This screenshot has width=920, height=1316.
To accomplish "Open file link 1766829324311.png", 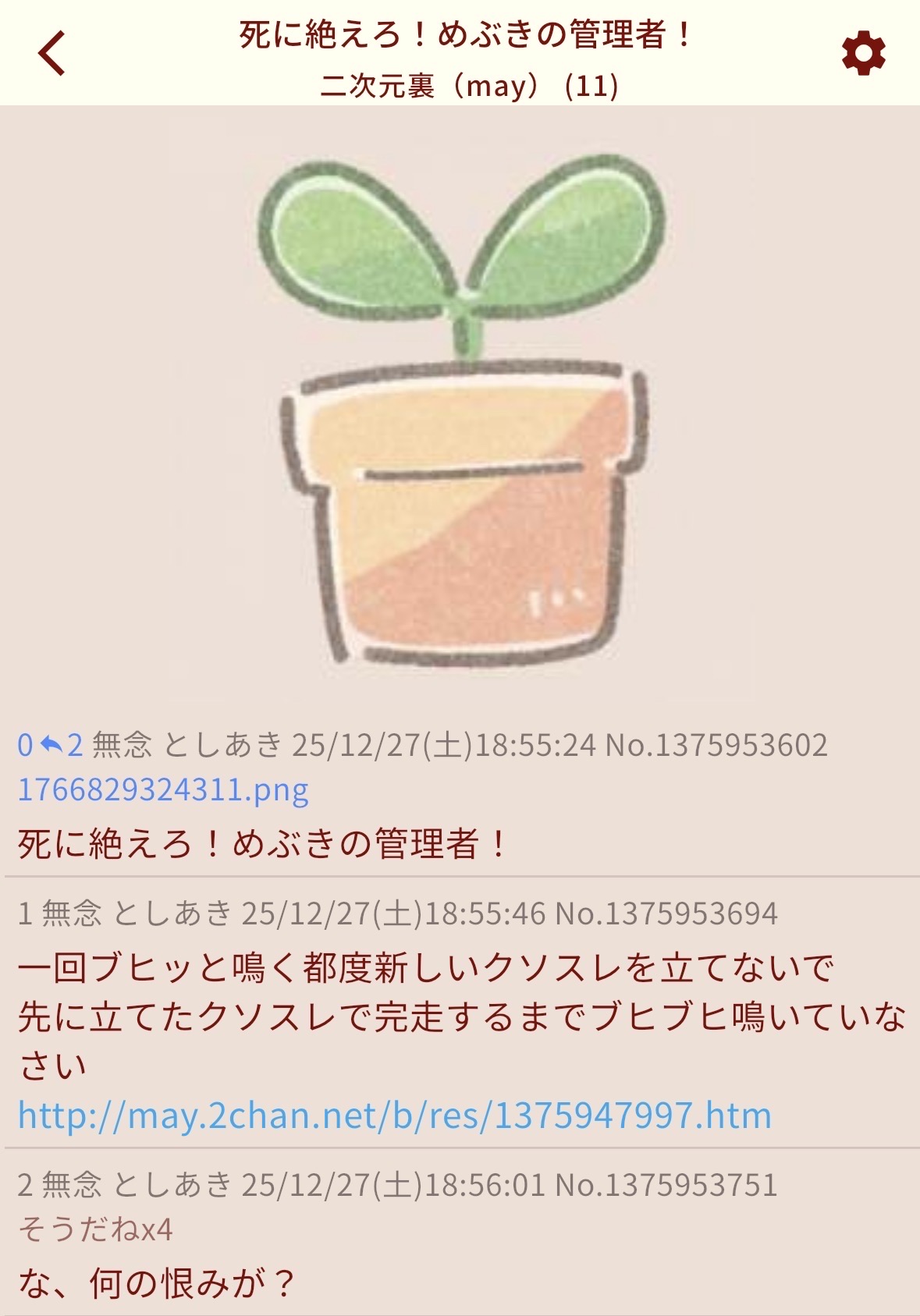I will (x=163, y=790).
